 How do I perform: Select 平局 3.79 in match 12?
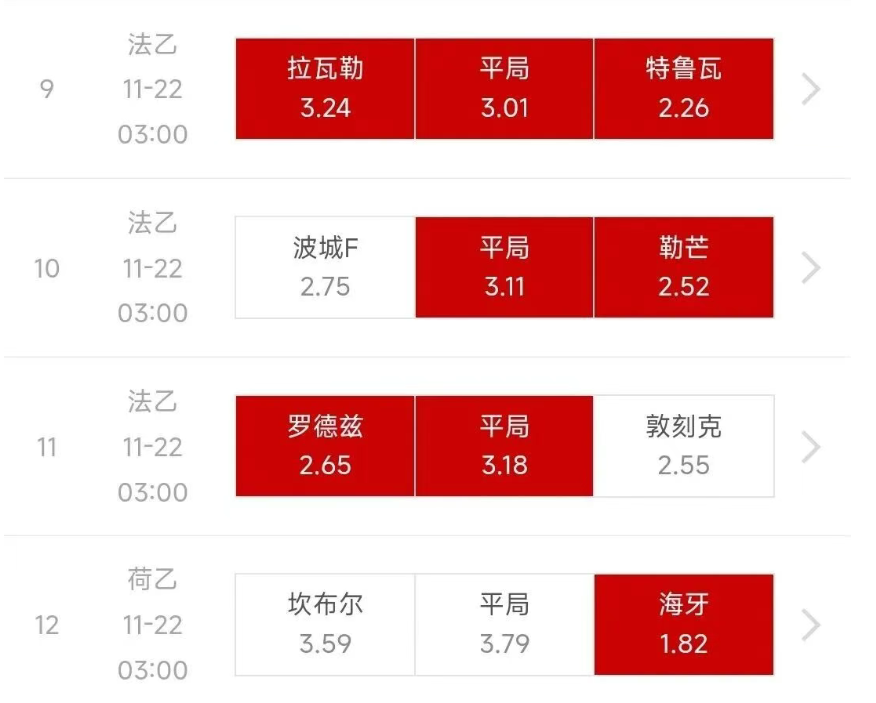(x=504, y=624)
